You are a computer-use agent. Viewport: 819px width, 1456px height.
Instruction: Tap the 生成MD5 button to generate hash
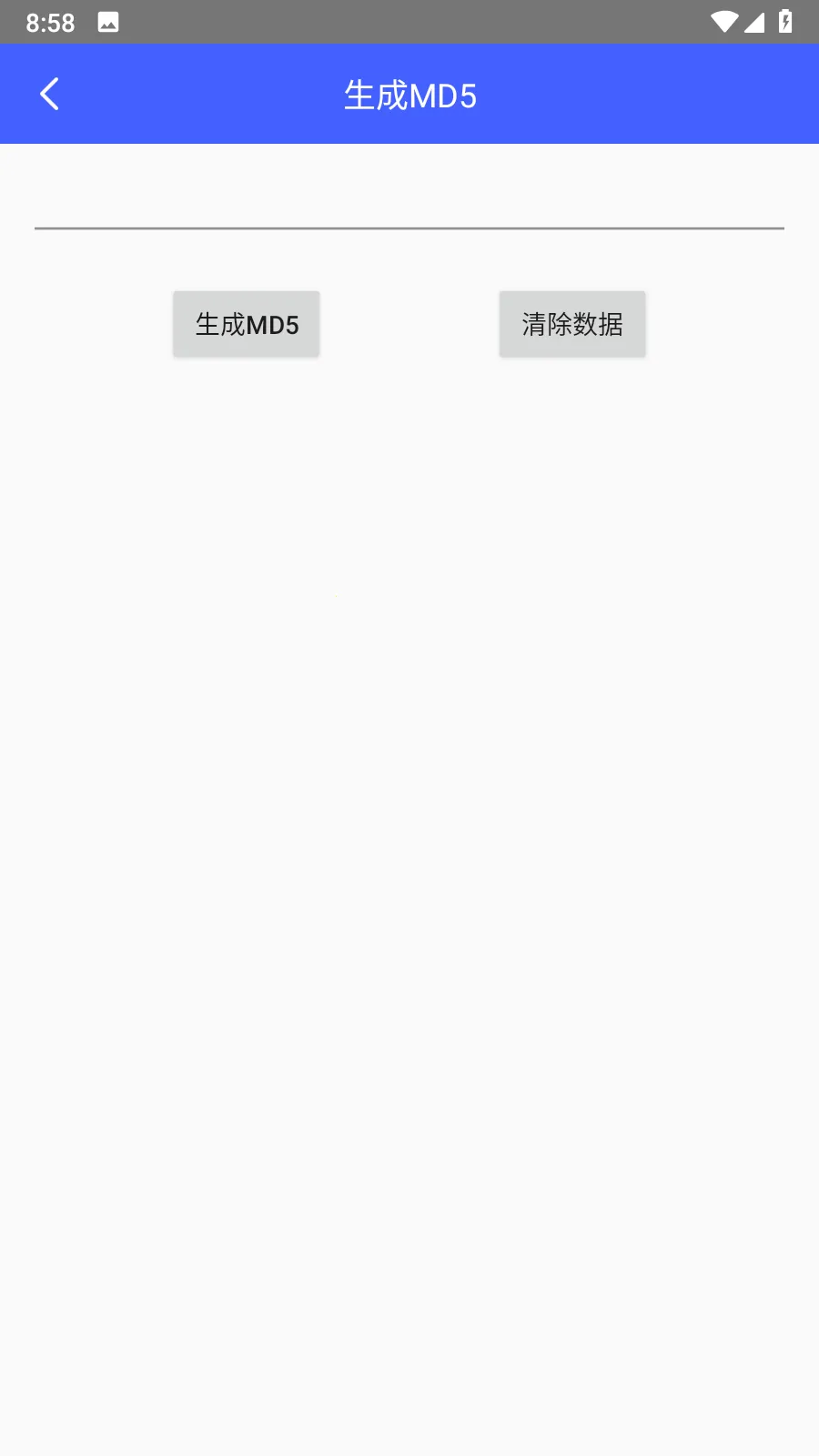pyautogui.click(x=247, y=324)
